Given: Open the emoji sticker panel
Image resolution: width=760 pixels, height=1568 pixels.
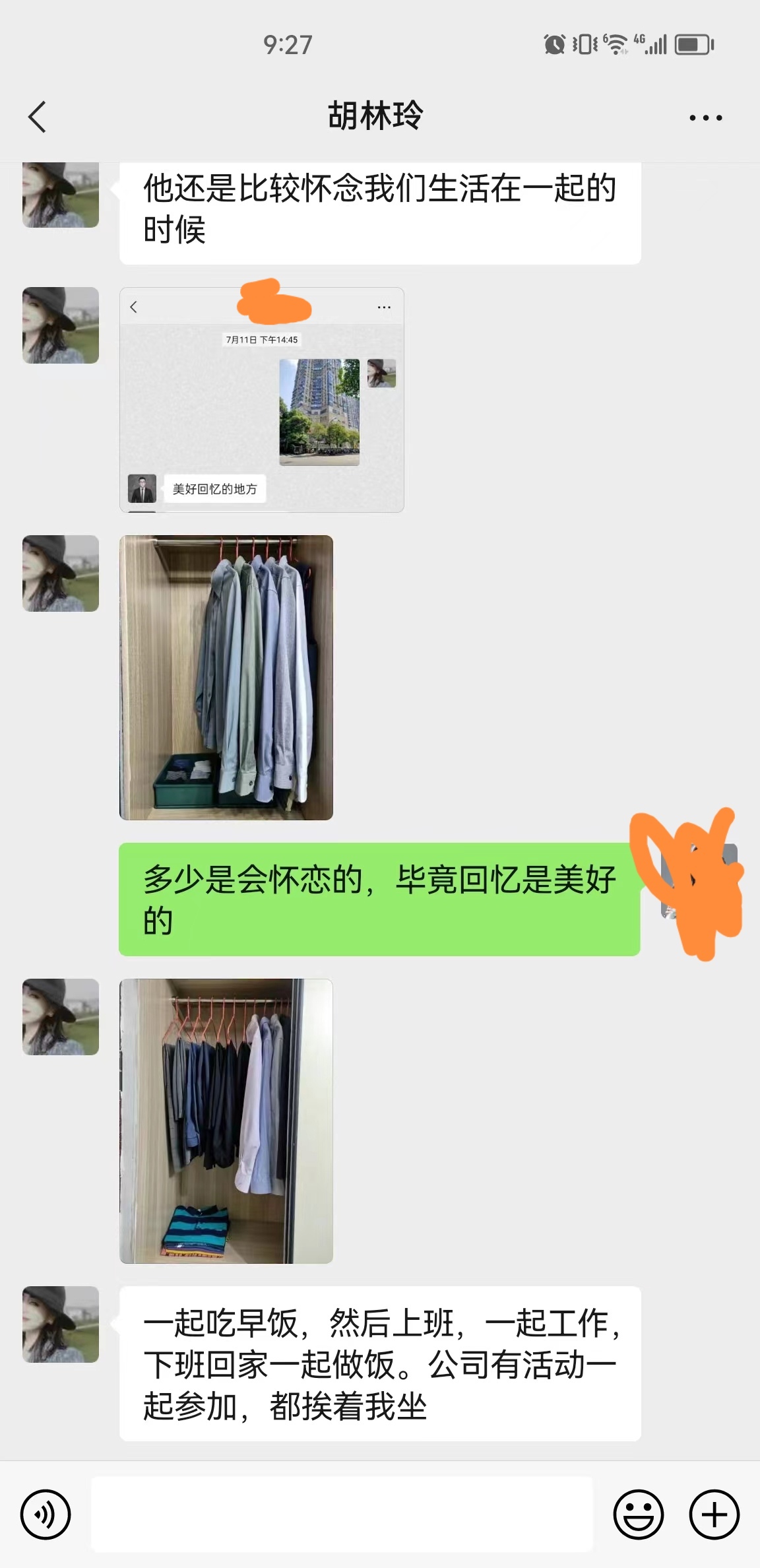Looking at the screenshot, I should click(638, 1514).
